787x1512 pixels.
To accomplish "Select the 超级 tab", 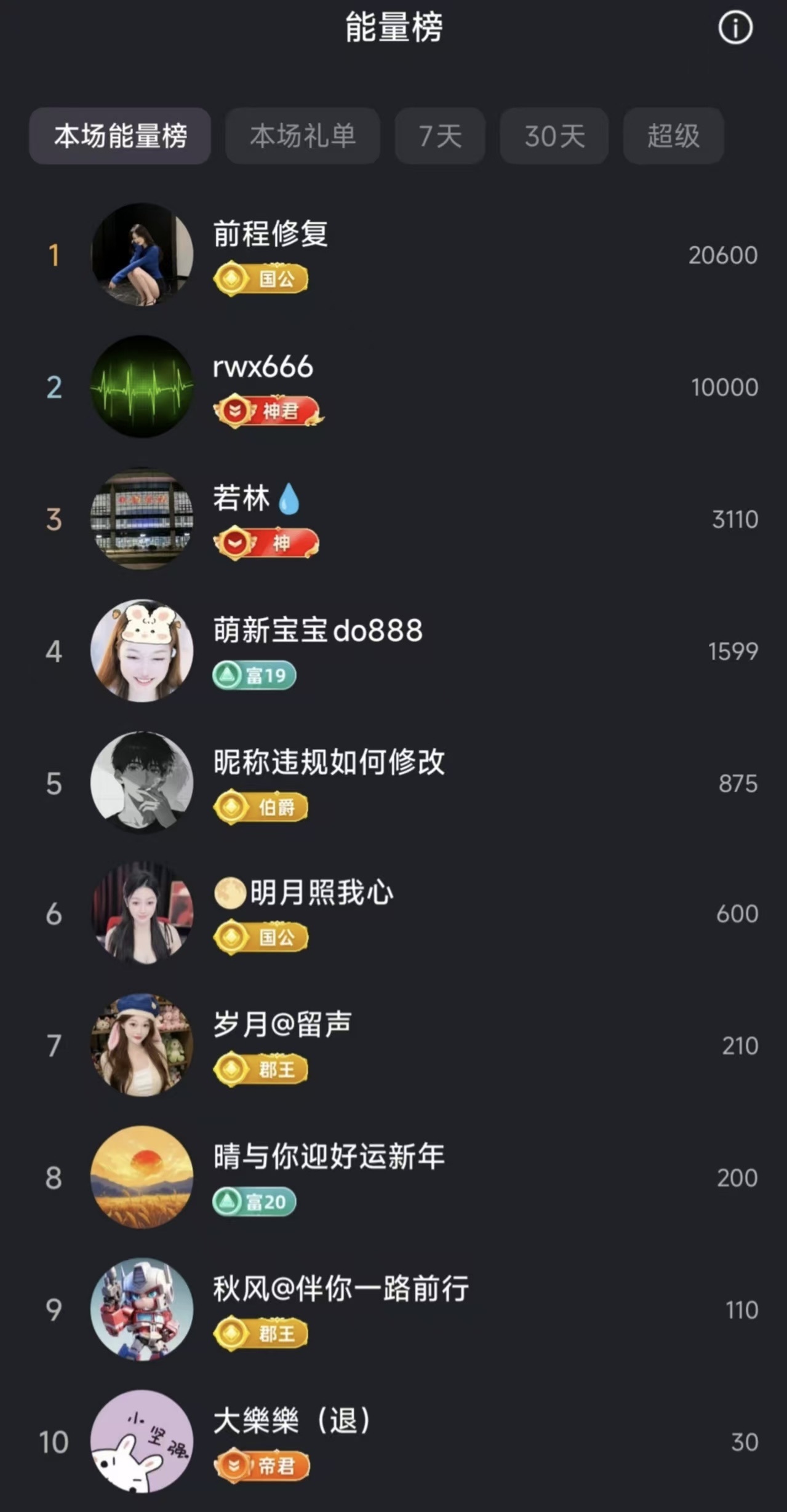I will [x=673, y=137].
